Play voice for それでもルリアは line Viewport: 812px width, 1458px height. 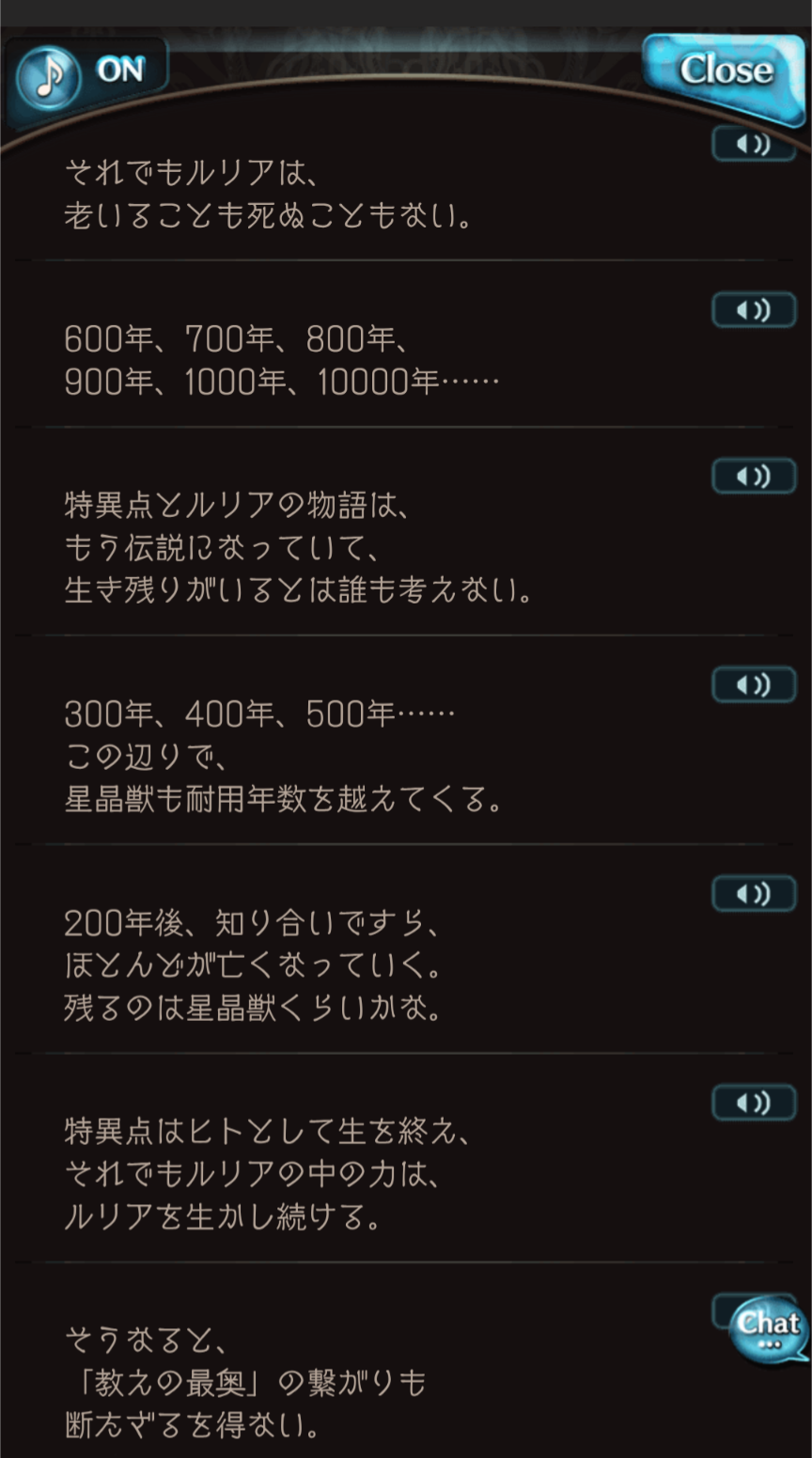click(x=753, y=145)
